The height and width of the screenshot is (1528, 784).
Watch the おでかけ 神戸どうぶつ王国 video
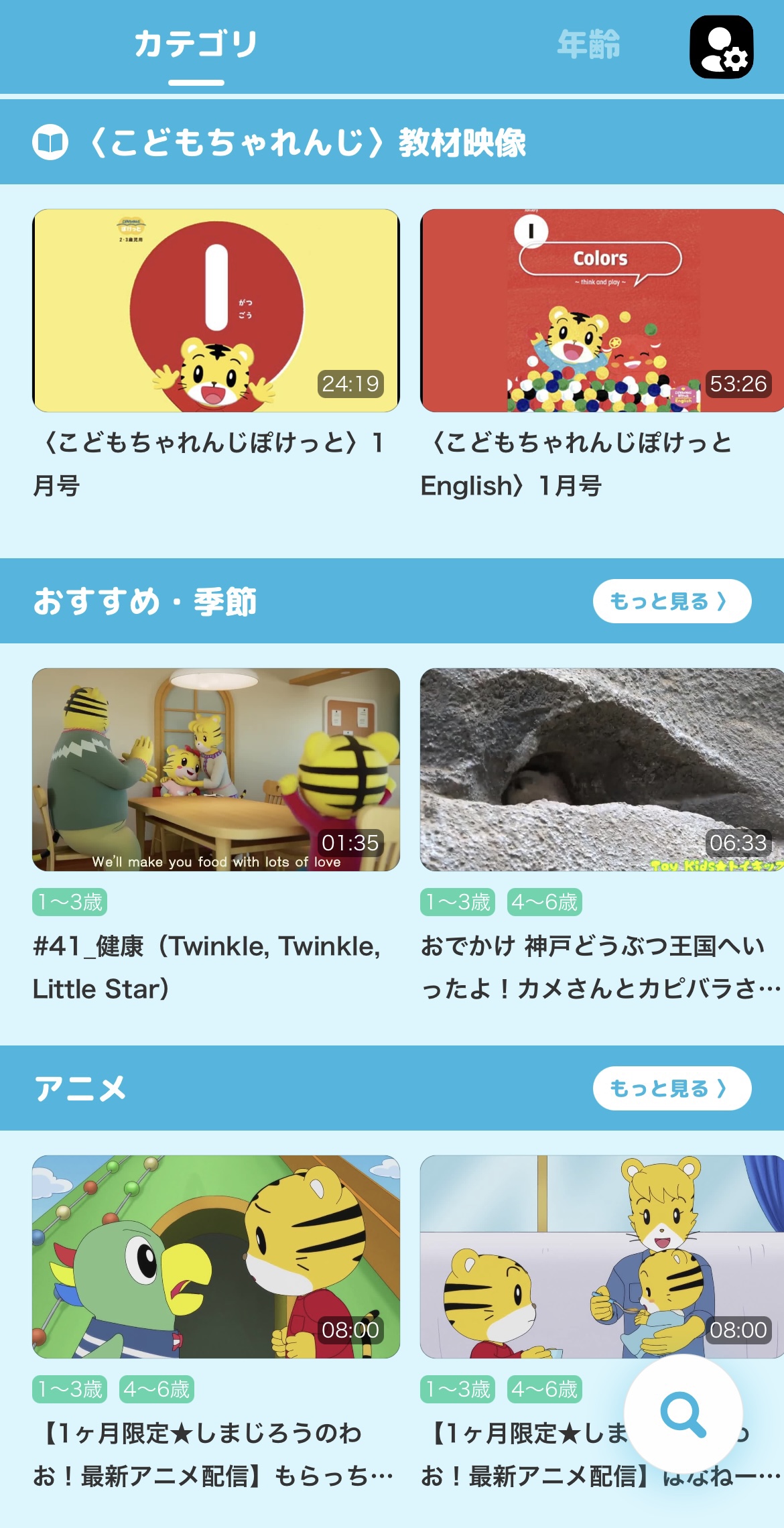(601, 769)
